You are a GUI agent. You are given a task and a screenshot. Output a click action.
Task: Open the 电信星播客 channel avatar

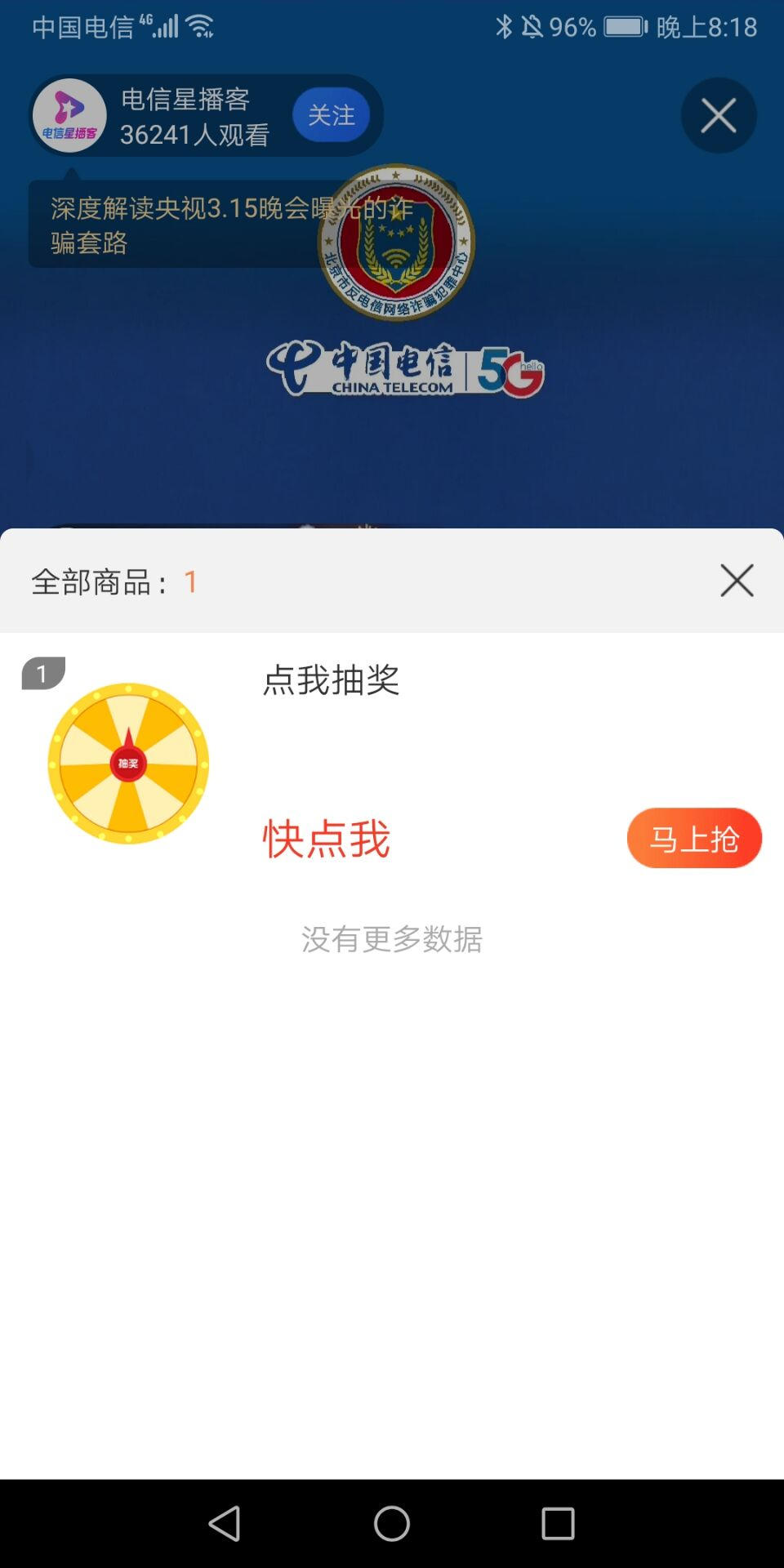pyautogui.click(x=69, y=115)
